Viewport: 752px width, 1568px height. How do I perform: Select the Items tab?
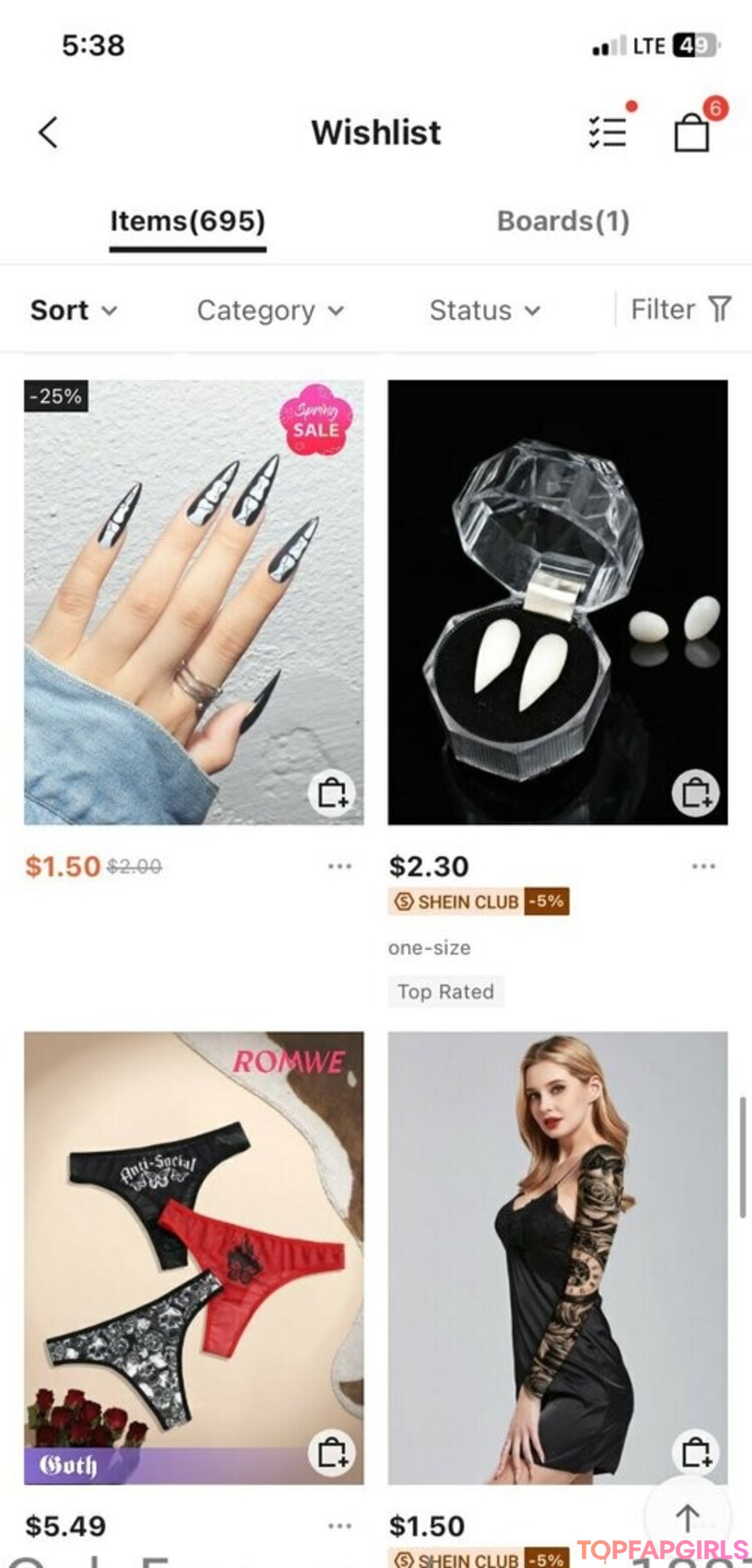point(187,222)
